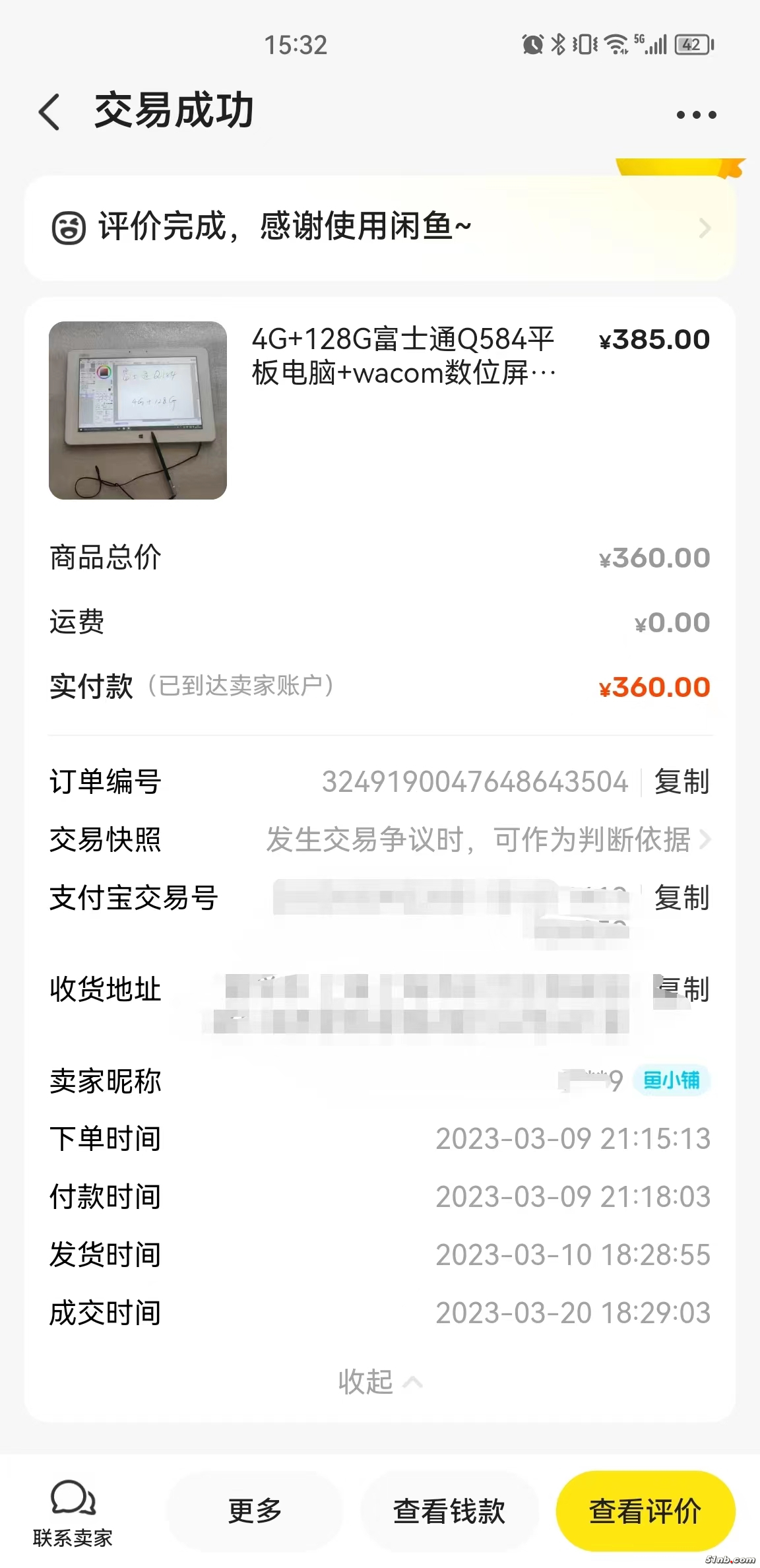Open the 富士通Q584 tablet item photo

[138, 410]
